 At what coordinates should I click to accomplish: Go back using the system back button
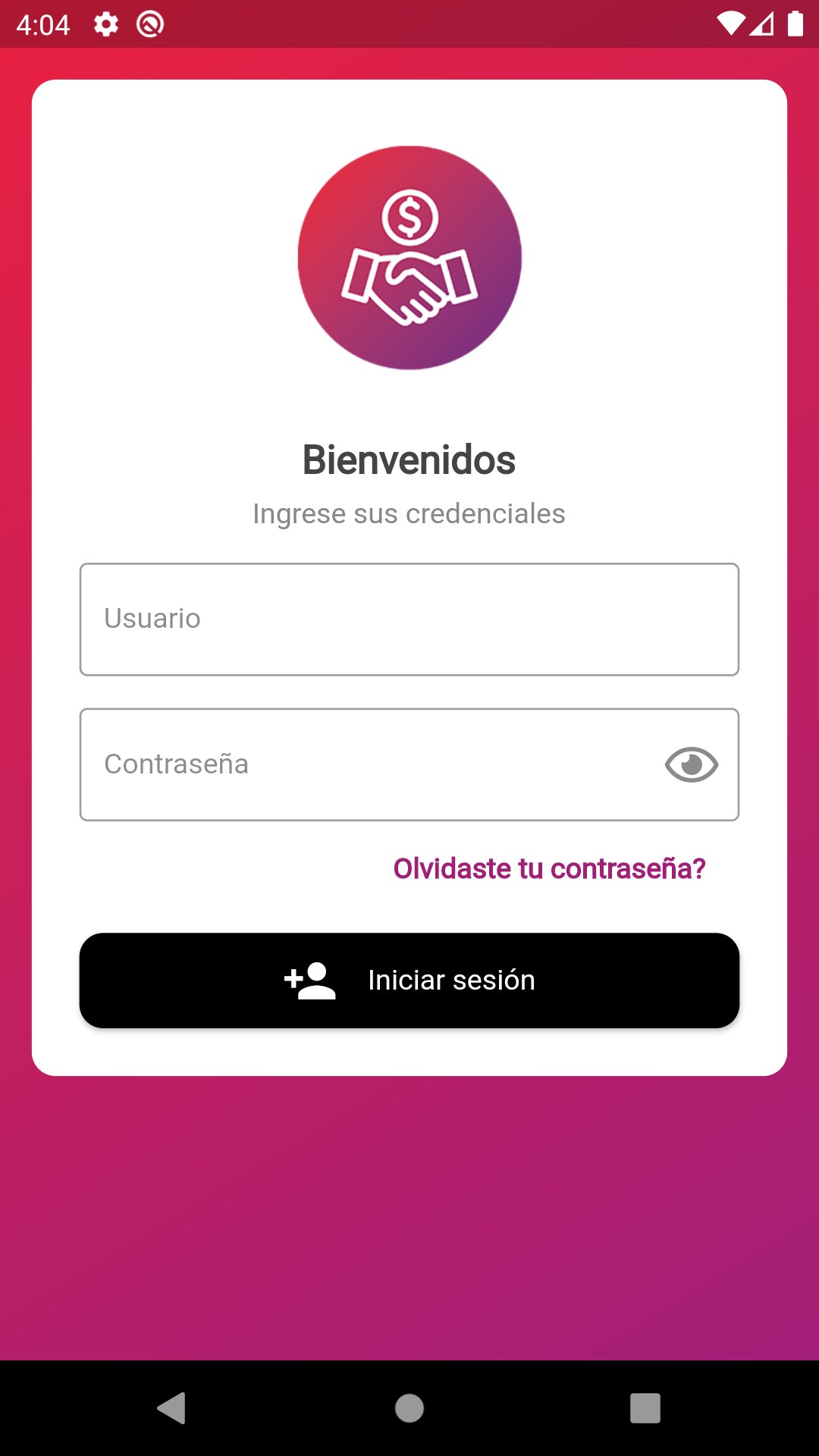(172, 1408)
